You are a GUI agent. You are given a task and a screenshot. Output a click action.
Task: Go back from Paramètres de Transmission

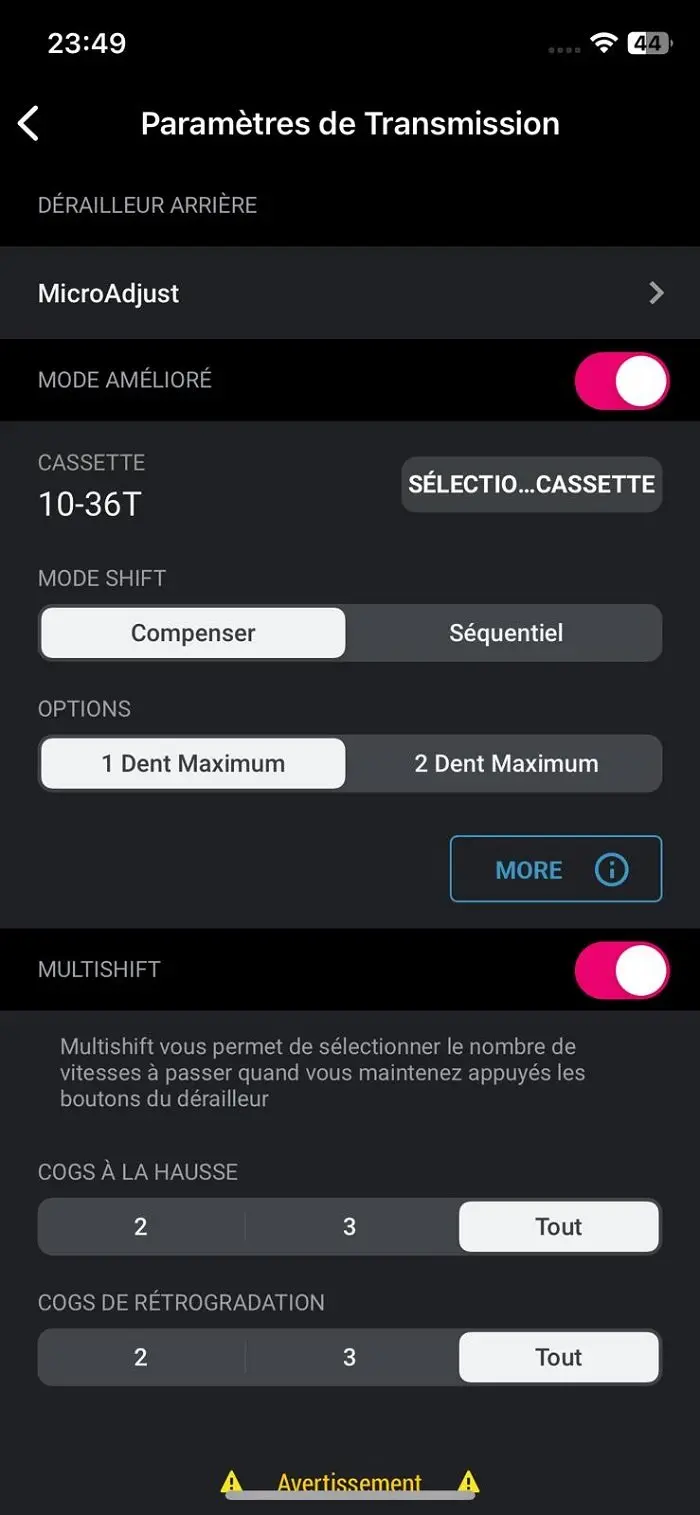pyautogui.click(x=29, y=124)
